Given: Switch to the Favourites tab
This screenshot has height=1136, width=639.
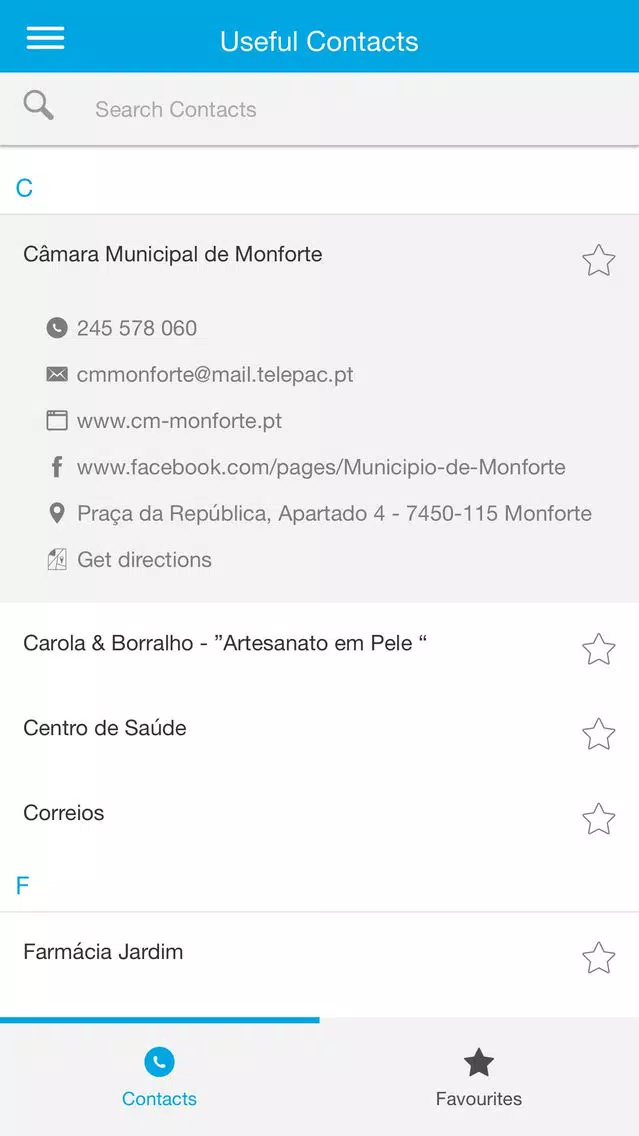Looking at the screenshot, I should 479,1077.
